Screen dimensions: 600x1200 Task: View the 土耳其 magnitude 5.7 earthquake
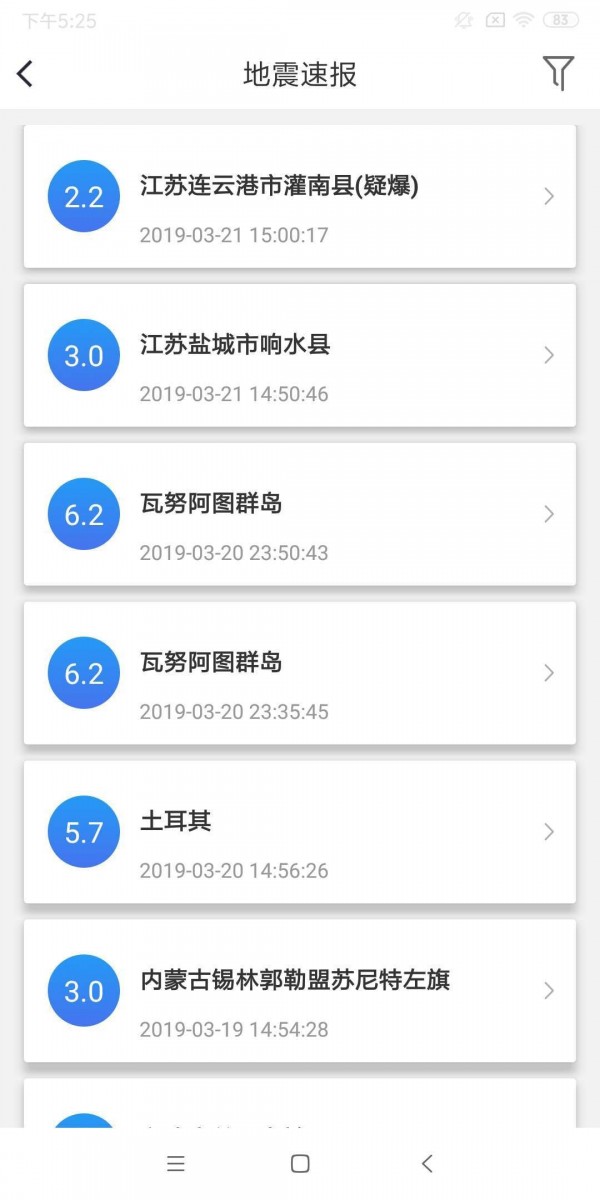tap(300, 833)
